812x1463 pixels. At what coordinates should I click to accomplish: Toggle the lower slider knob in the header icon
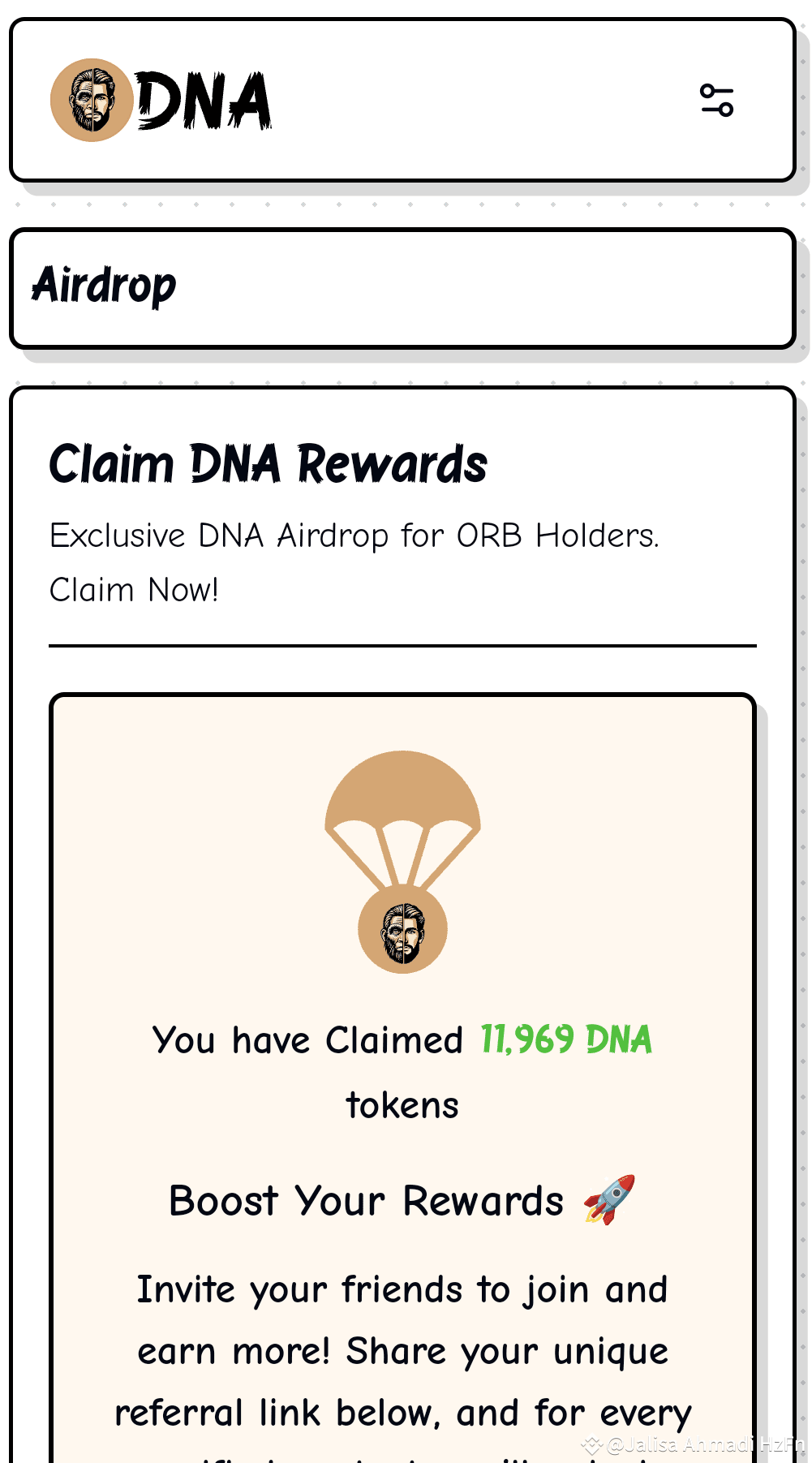(x=726, y=110)
